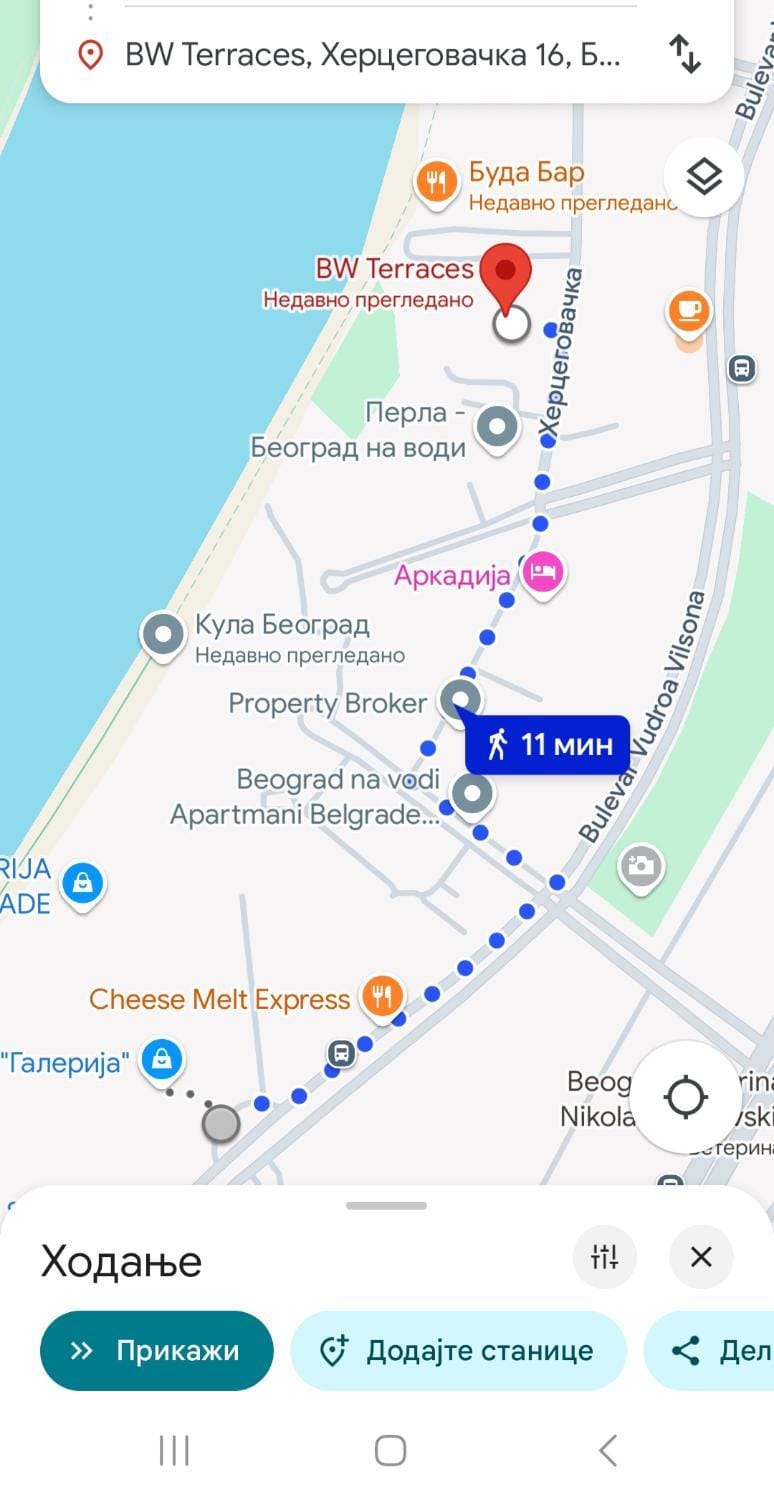Select the Додајте станице chip
Screen dimensions: 774x1500
(458, 1351)
